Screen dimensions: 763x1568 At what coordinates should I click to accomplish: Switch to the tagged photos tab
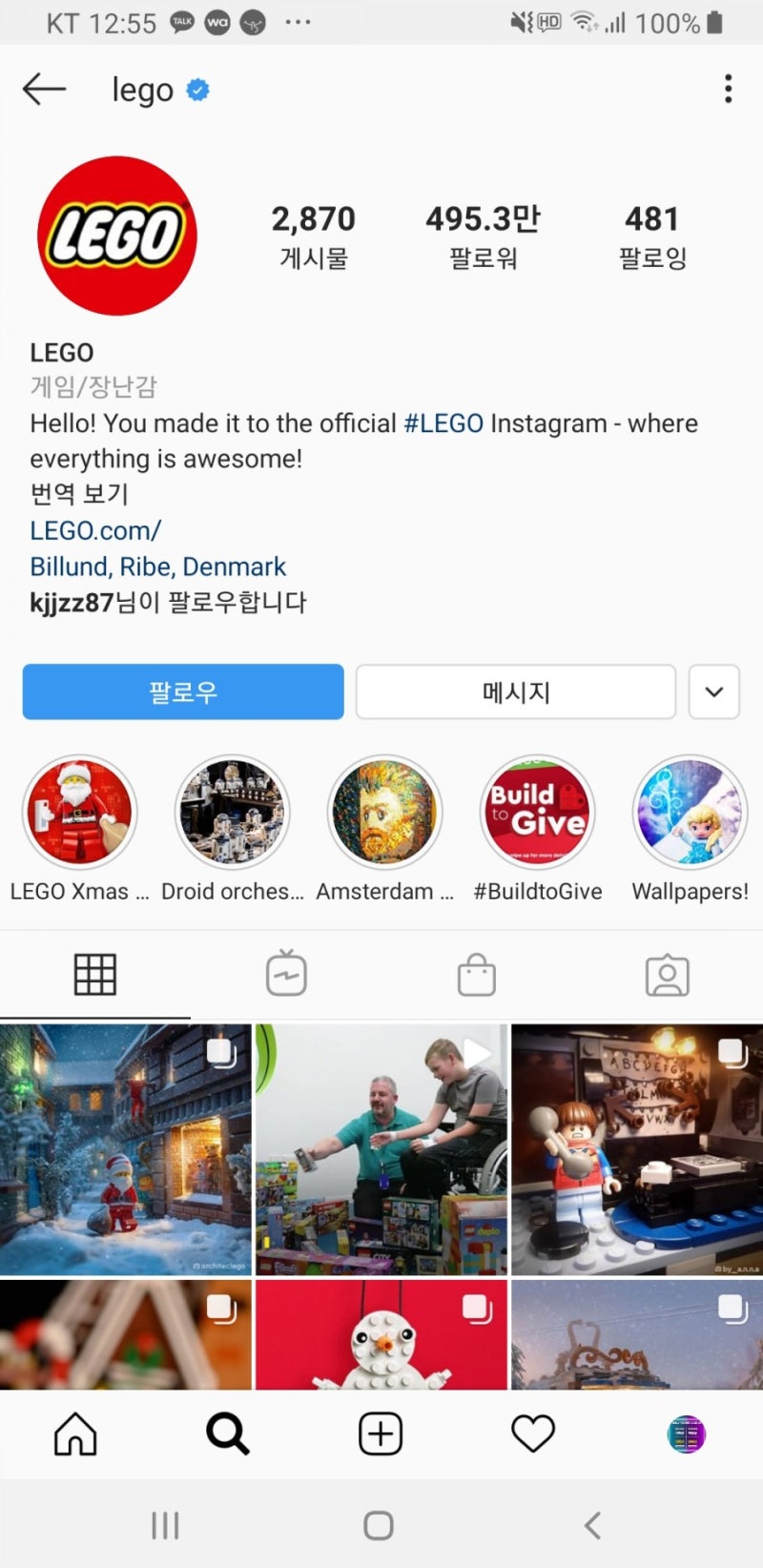coord(668,975)
